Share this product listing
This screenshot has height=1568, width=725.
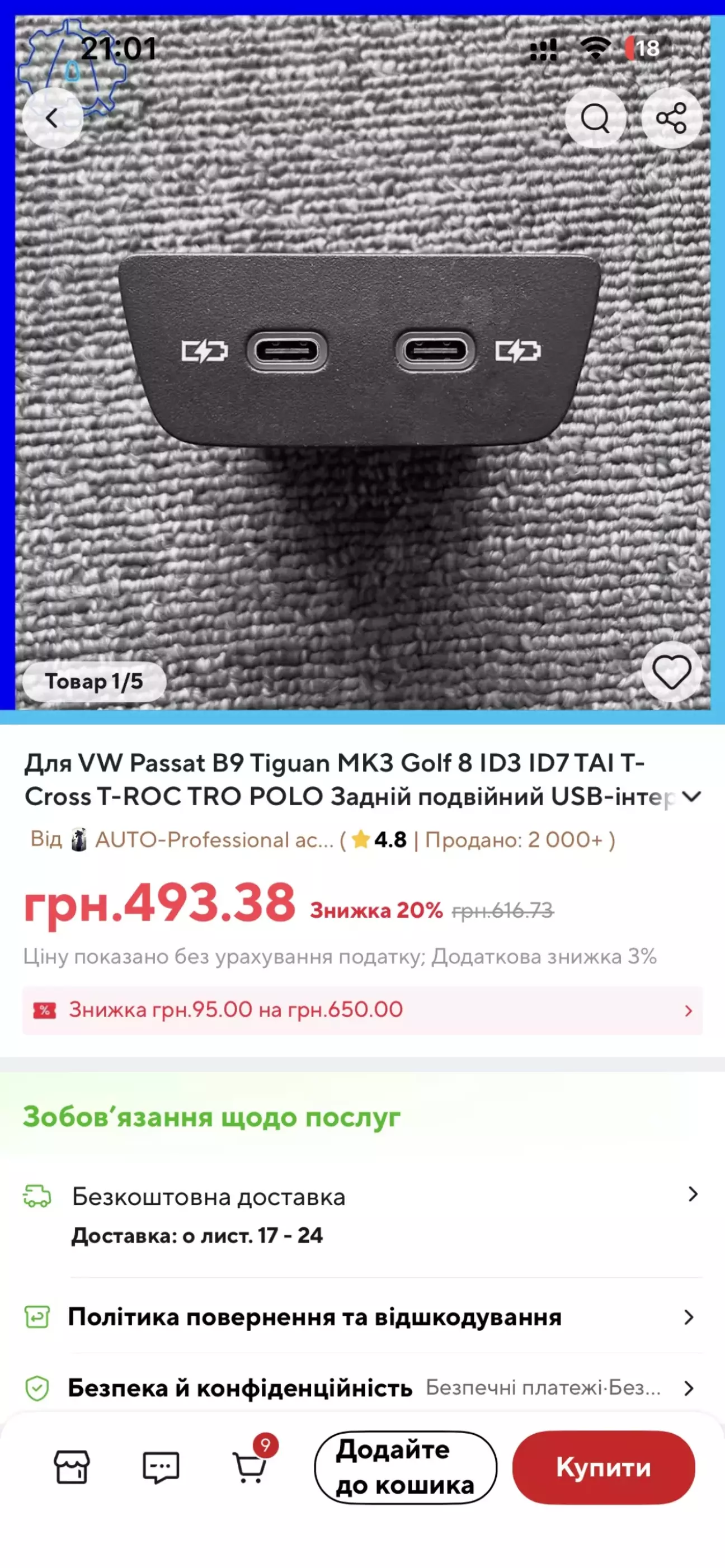click(x=671, y=118)
